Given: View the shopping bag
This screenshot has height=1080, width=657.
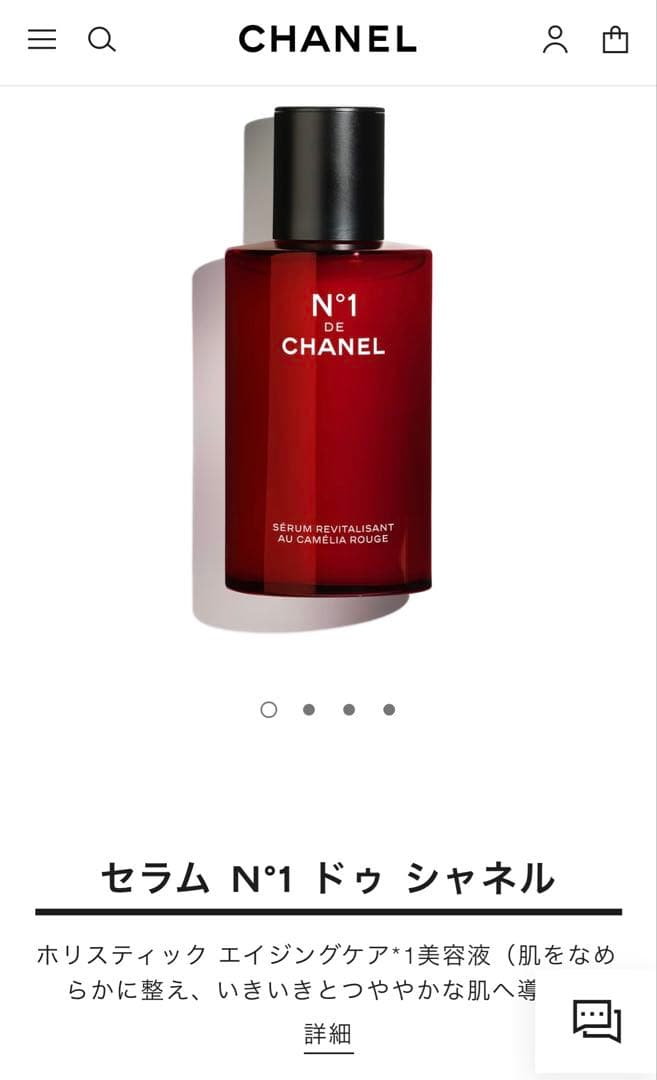Looking at the screenshot, I should tap(615, 40).
